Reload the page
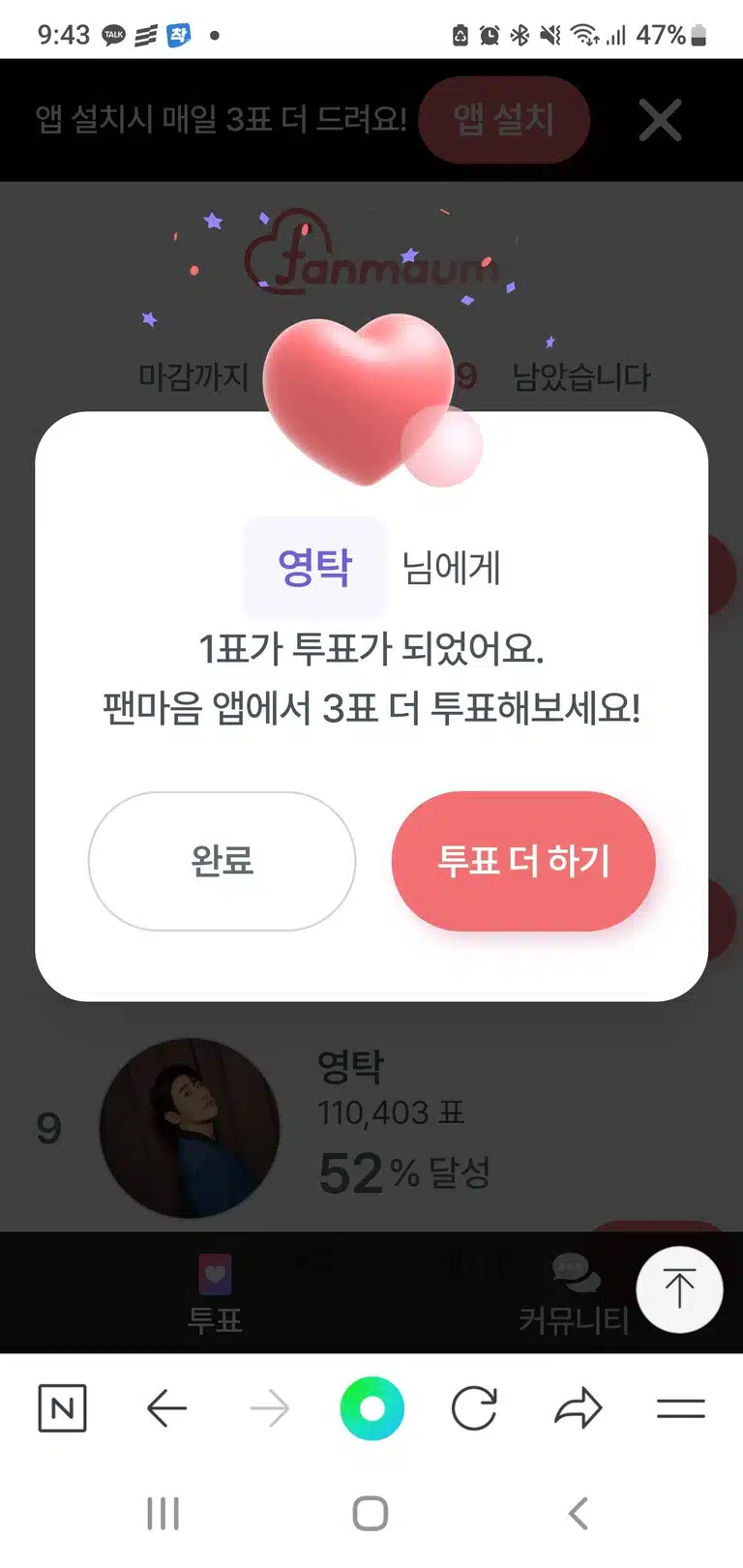Screen dimensions: 743x1568 point(474,1408)
